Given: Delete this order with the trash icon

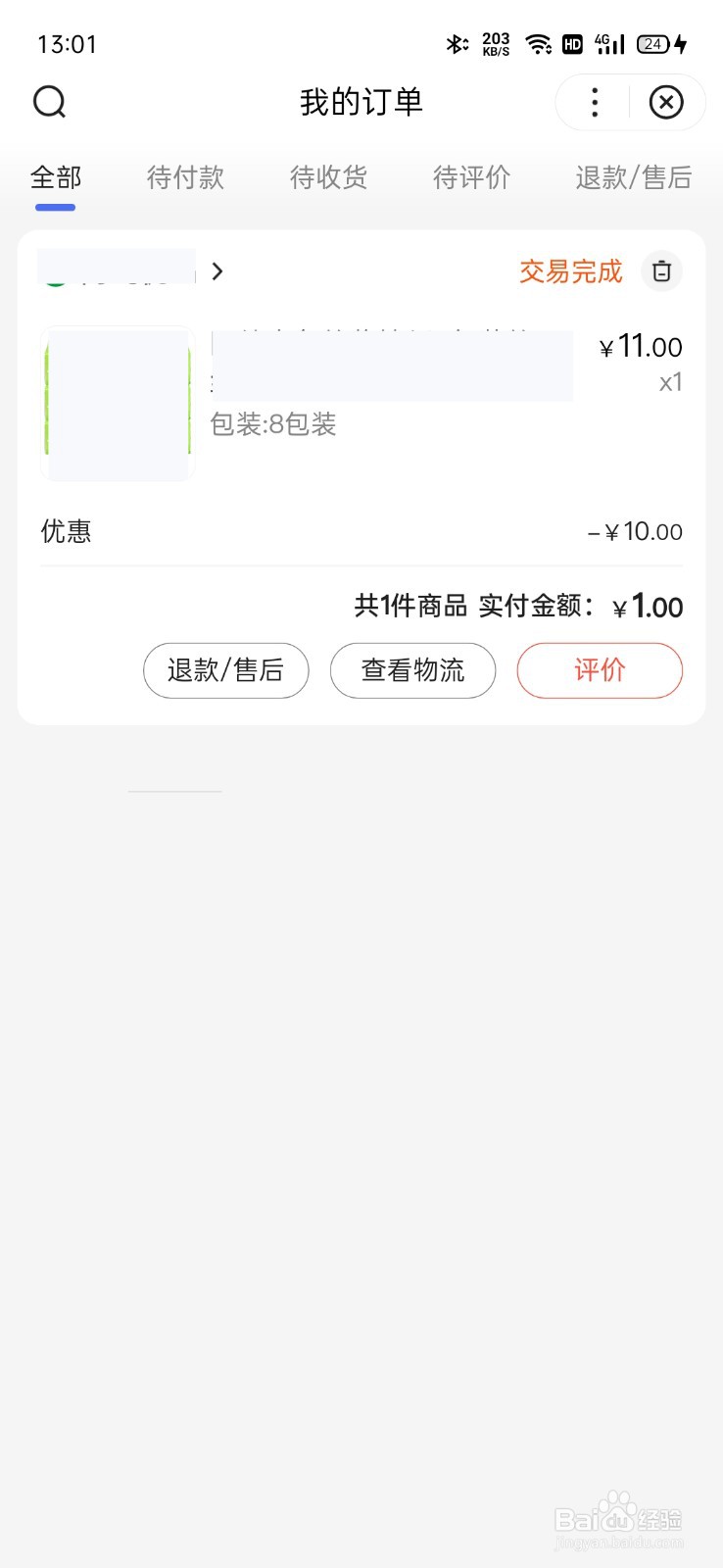Looking at the screenshot, I should (662, 271).
